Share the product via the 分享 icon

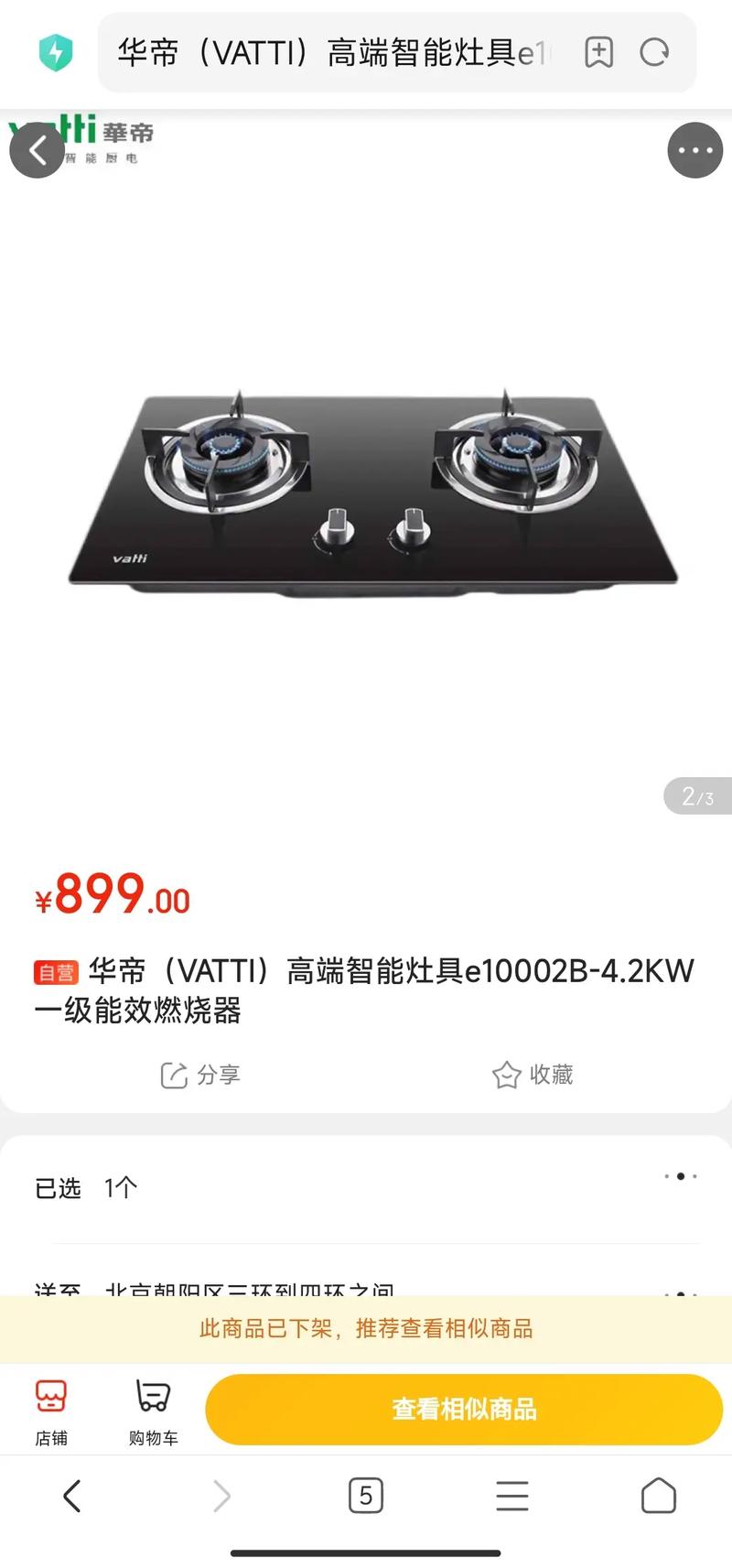pos(200,1076)
